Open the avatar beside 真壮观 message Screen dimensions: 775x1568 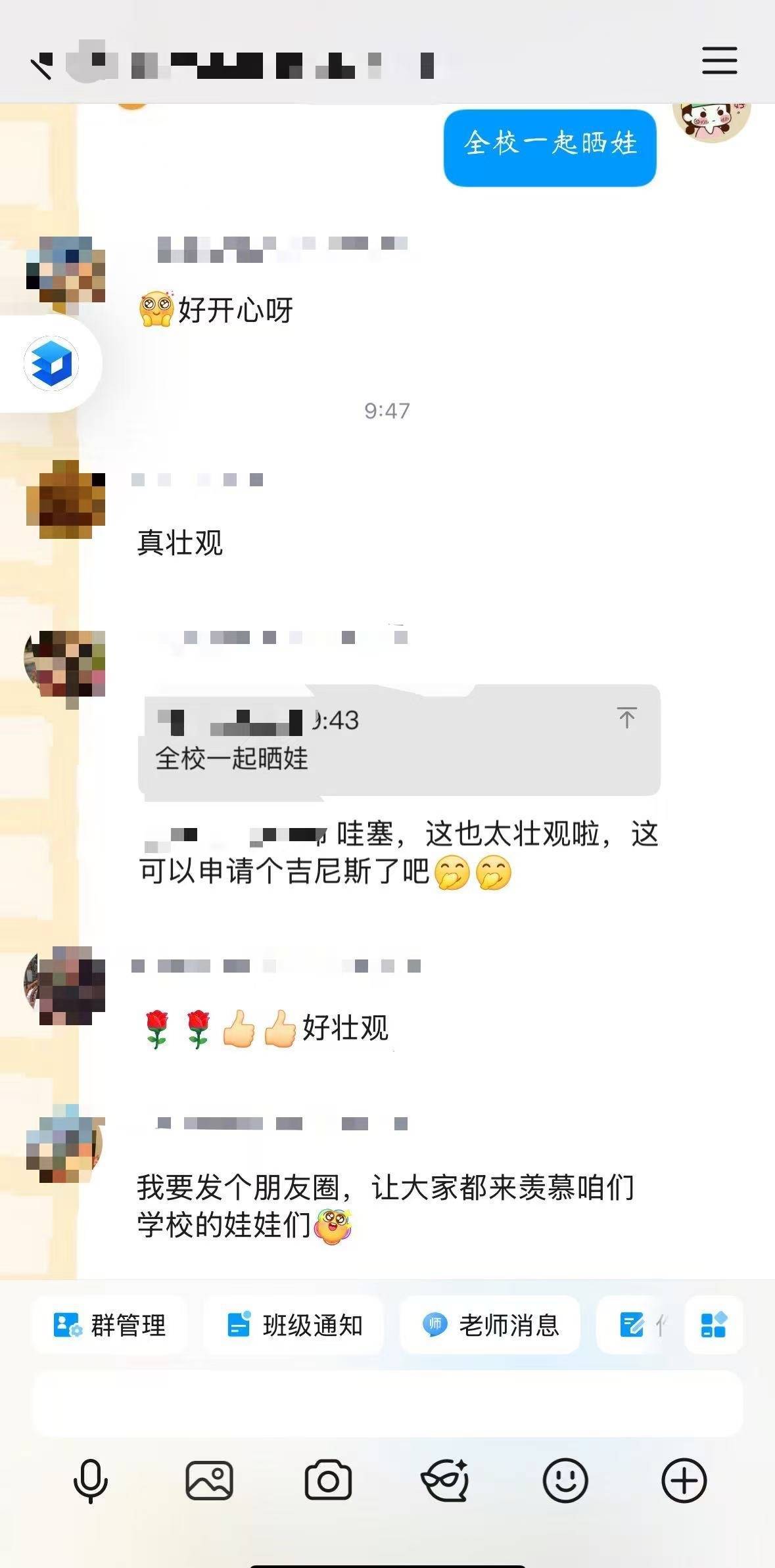[66, 499]
